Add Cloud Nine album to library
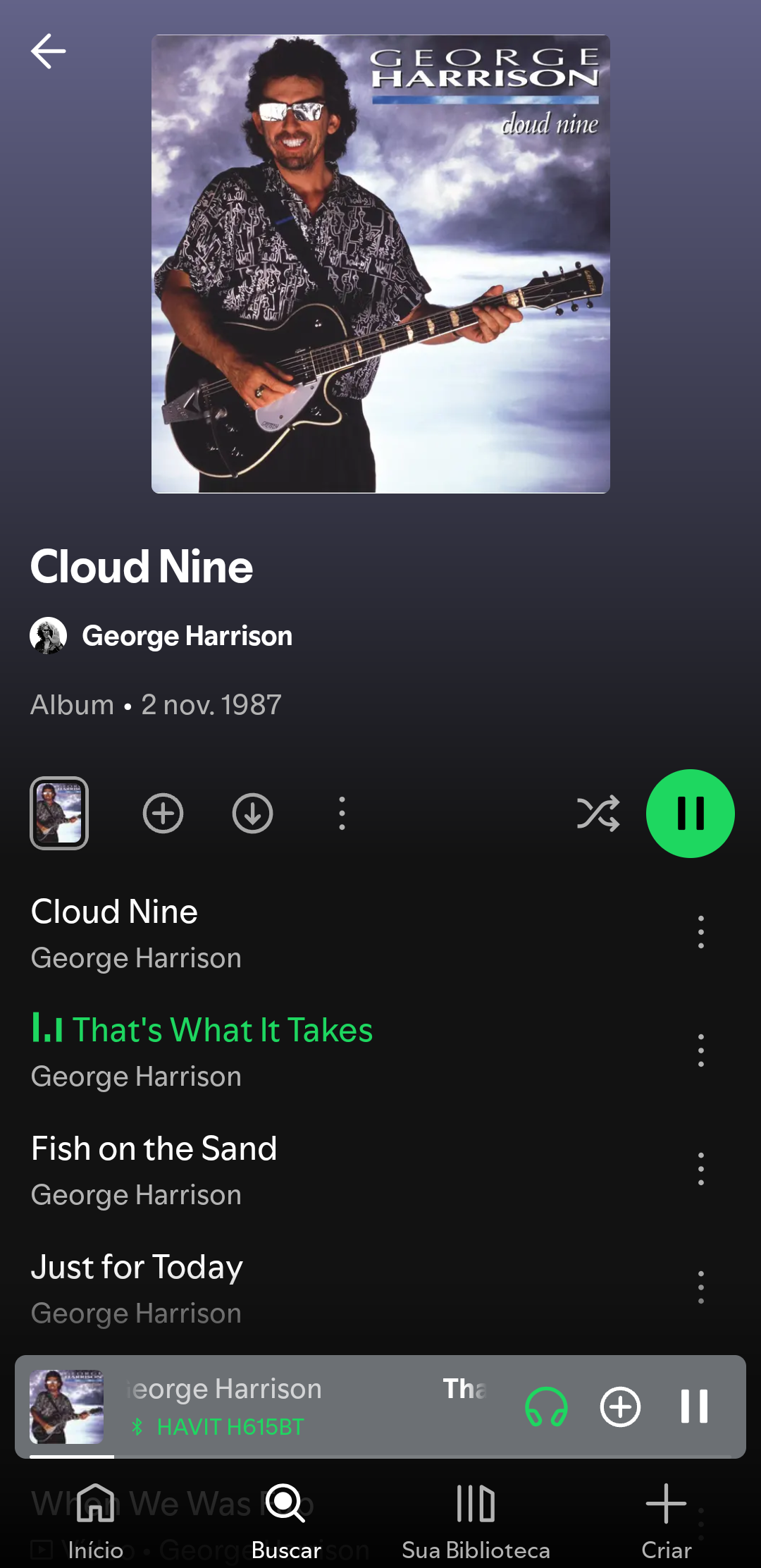Screen dimensions: 761x1568 pos(163,814)
